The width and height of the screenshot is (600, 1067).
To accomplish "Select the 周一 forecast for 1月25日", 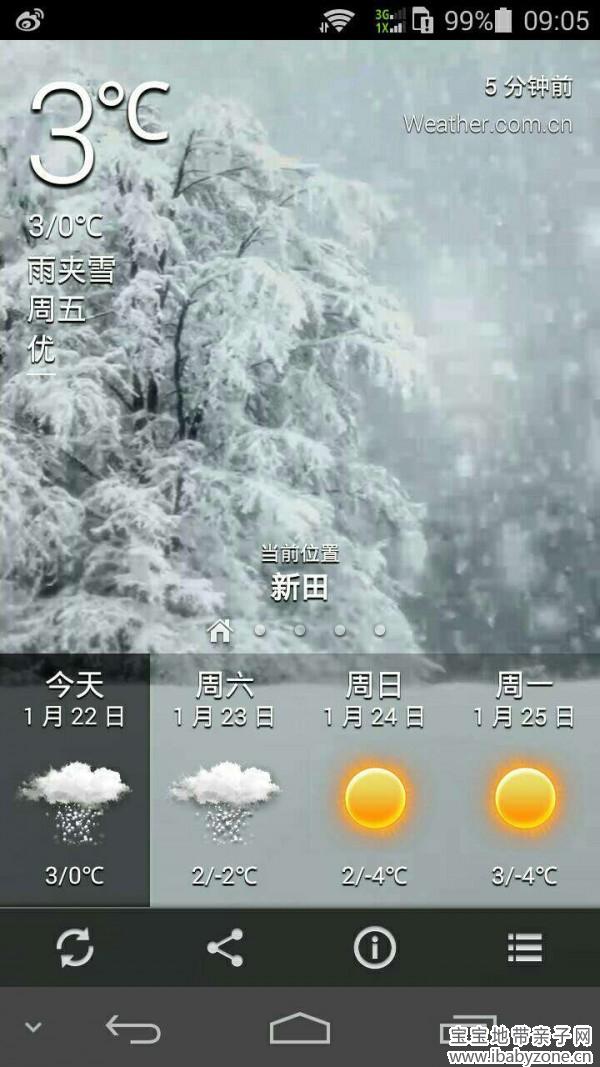I will (524, 780).
